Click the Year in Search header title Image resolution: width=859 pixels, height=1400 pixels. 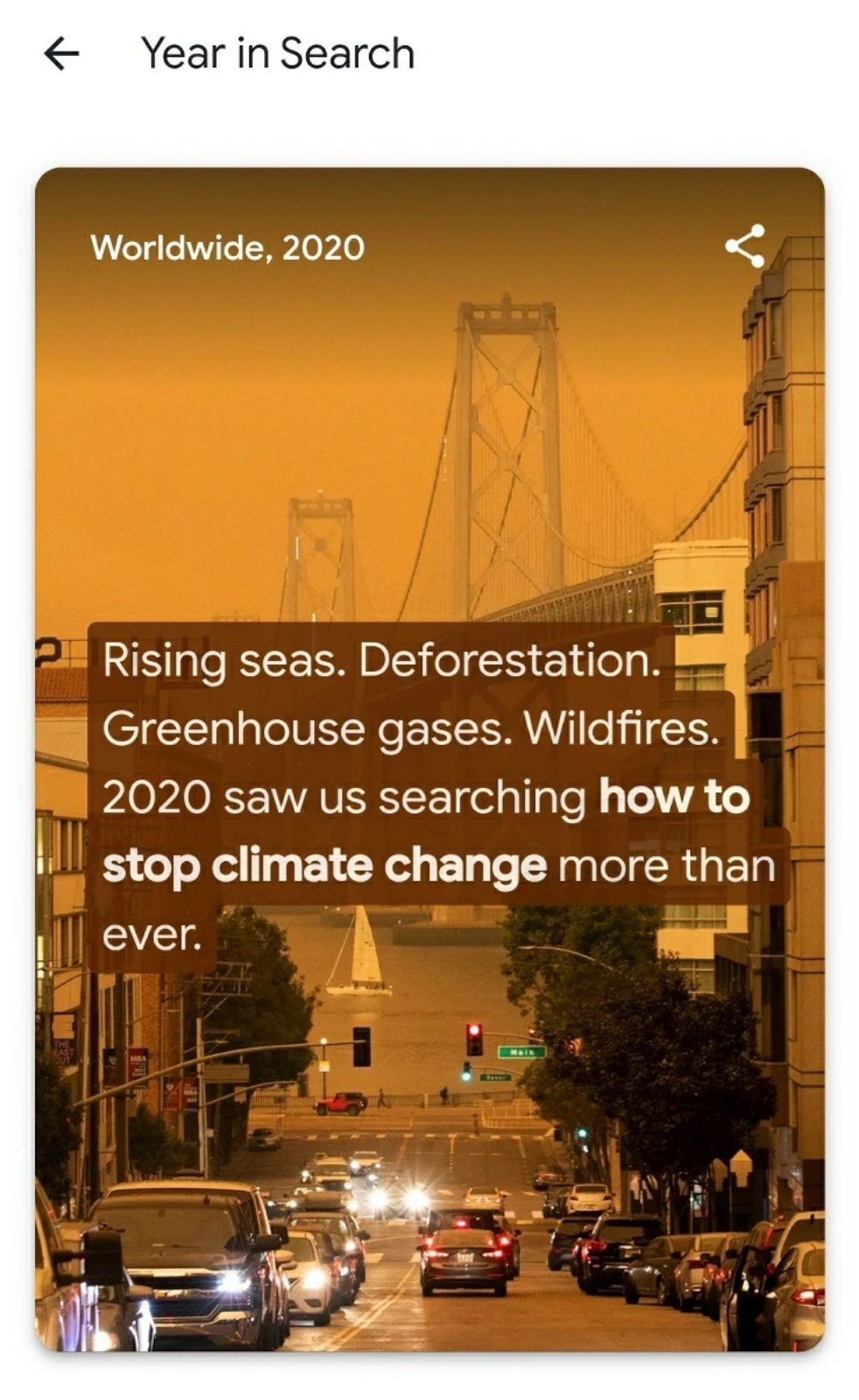click(x=276, y=54)
